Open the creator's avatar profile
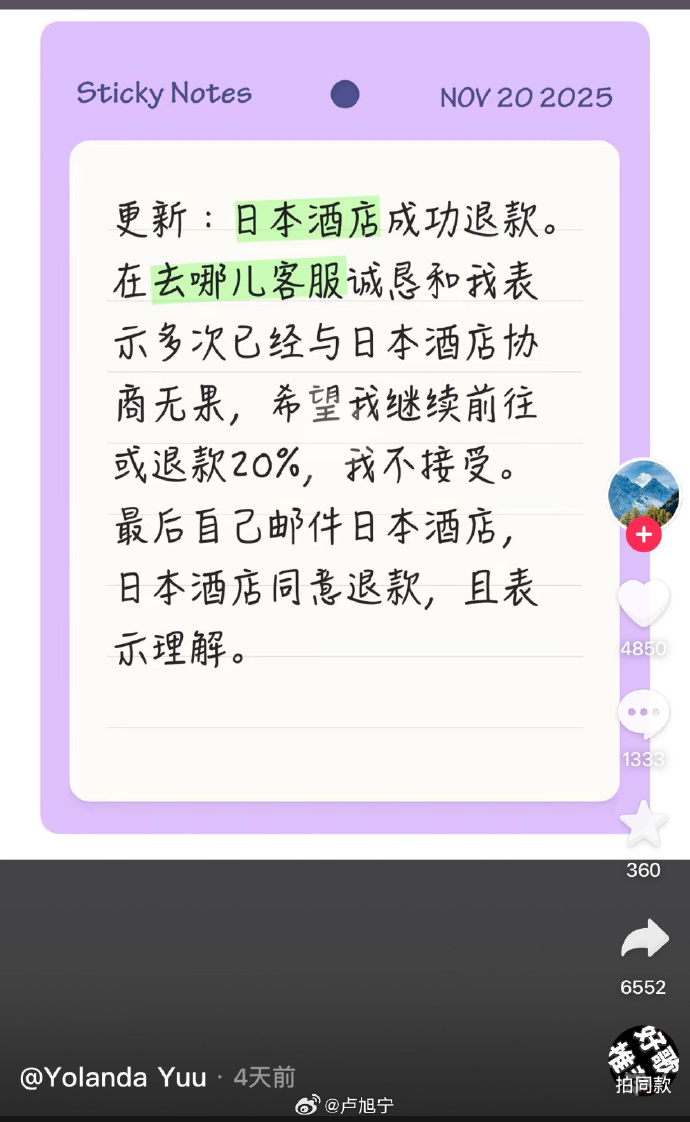 (x=643, y=494)
